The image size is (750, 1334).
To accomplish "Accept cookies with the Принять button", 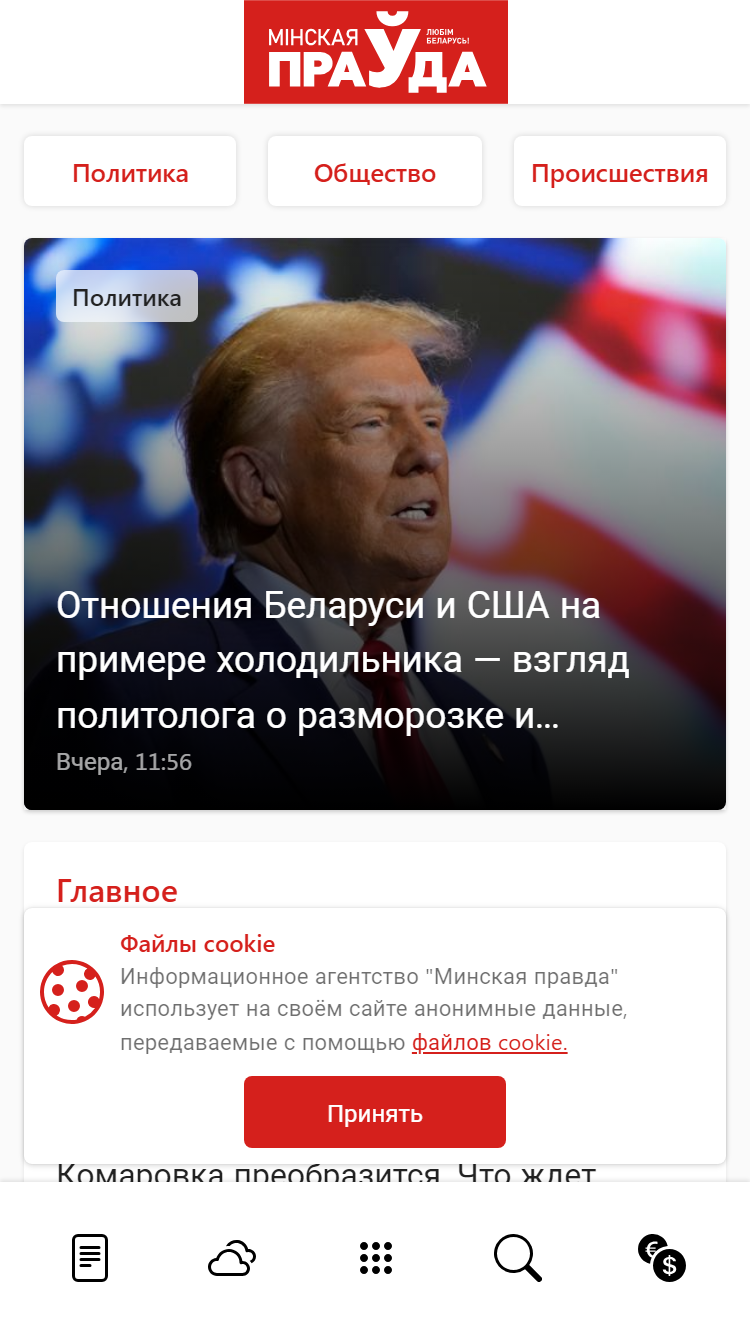I will click(x=375, y=1112).
